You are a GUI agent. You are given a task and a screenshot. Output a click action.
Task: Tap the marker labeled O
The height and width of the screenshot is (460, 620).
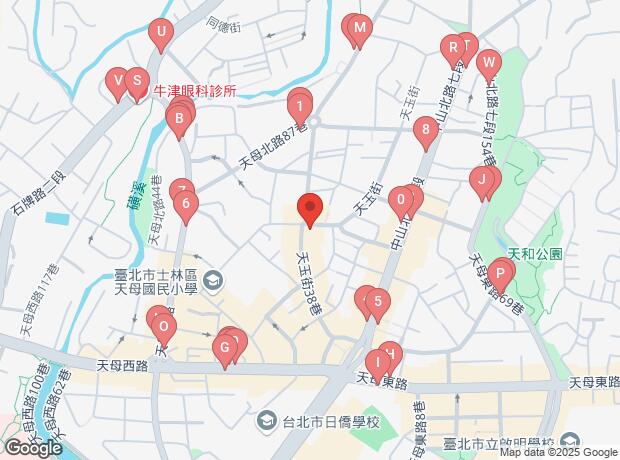[x=162, y=324]
